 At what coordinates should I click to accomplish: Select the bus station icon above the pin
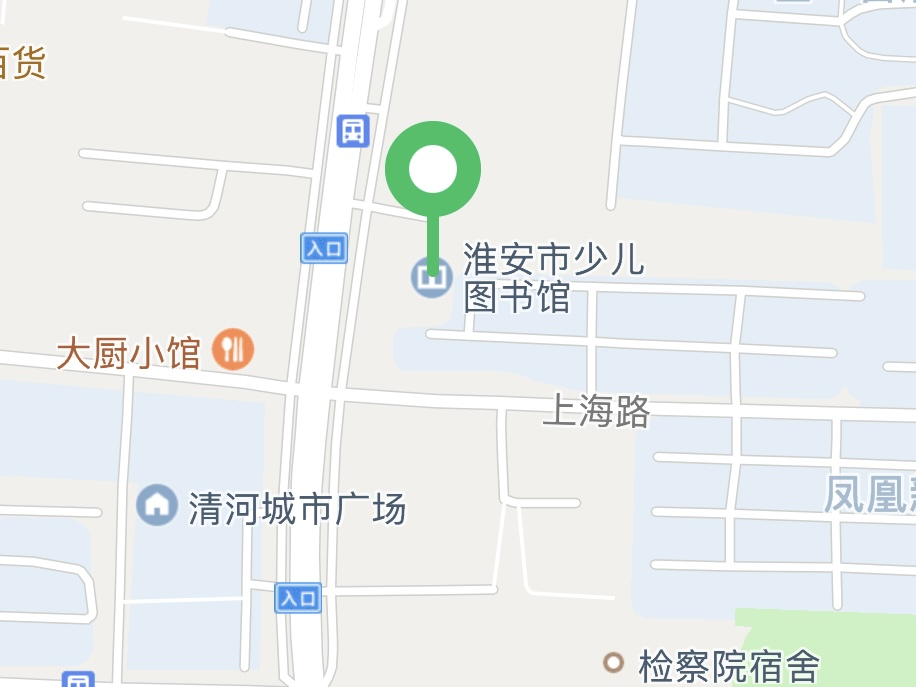tap(352, 130)
